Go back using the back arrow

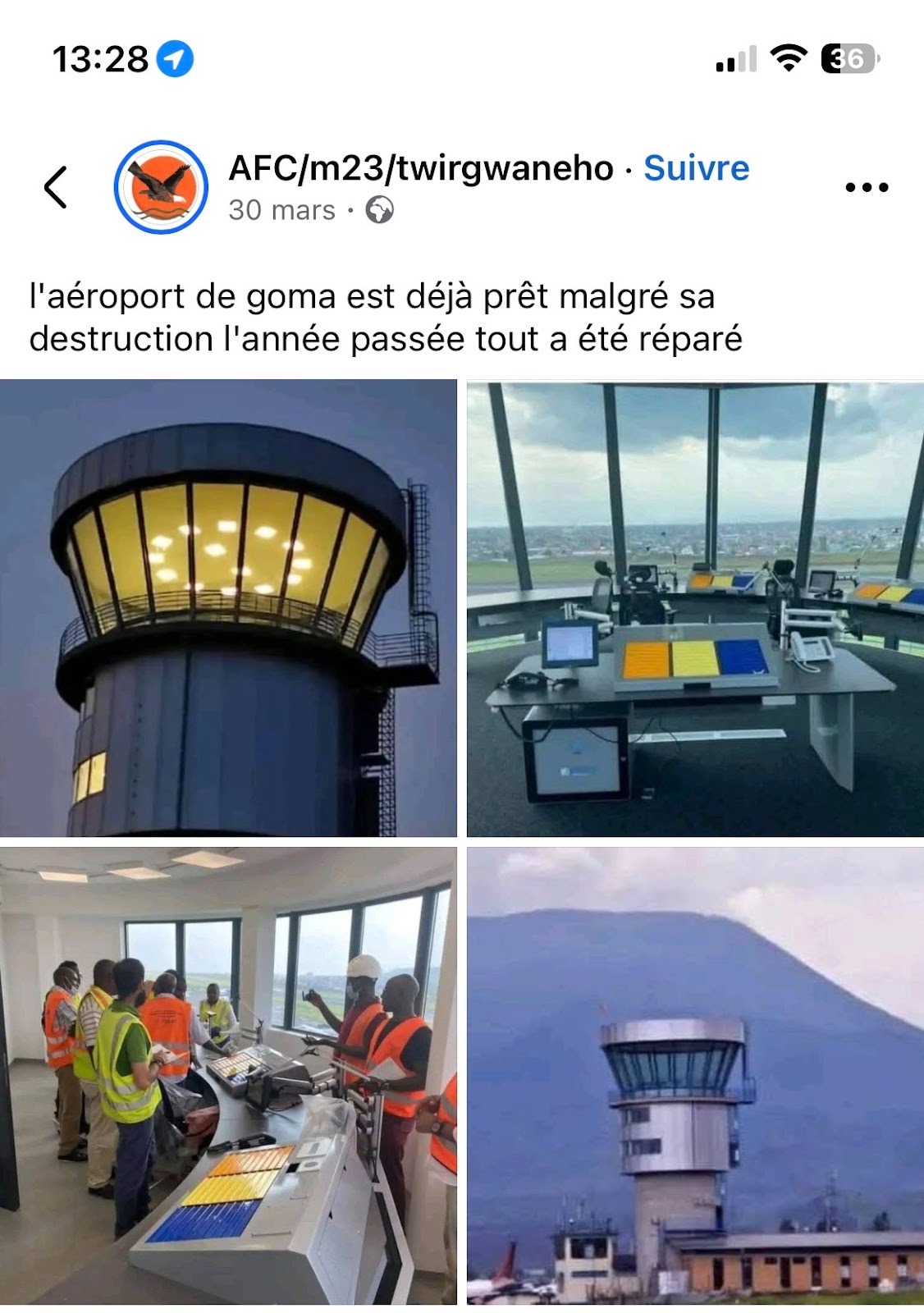click(55, 187)
